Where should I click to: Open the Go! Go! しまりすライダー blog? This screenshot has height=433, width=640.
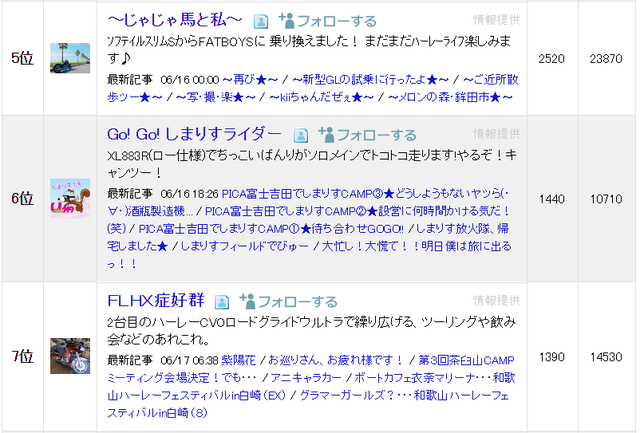click(196, 135)
